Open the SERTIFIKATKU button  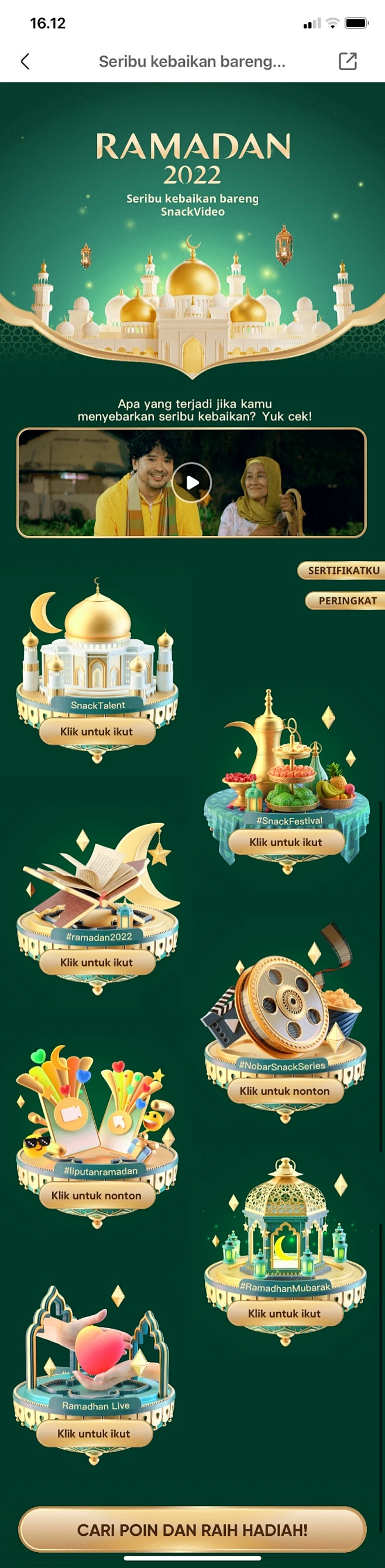pos(343,570)
